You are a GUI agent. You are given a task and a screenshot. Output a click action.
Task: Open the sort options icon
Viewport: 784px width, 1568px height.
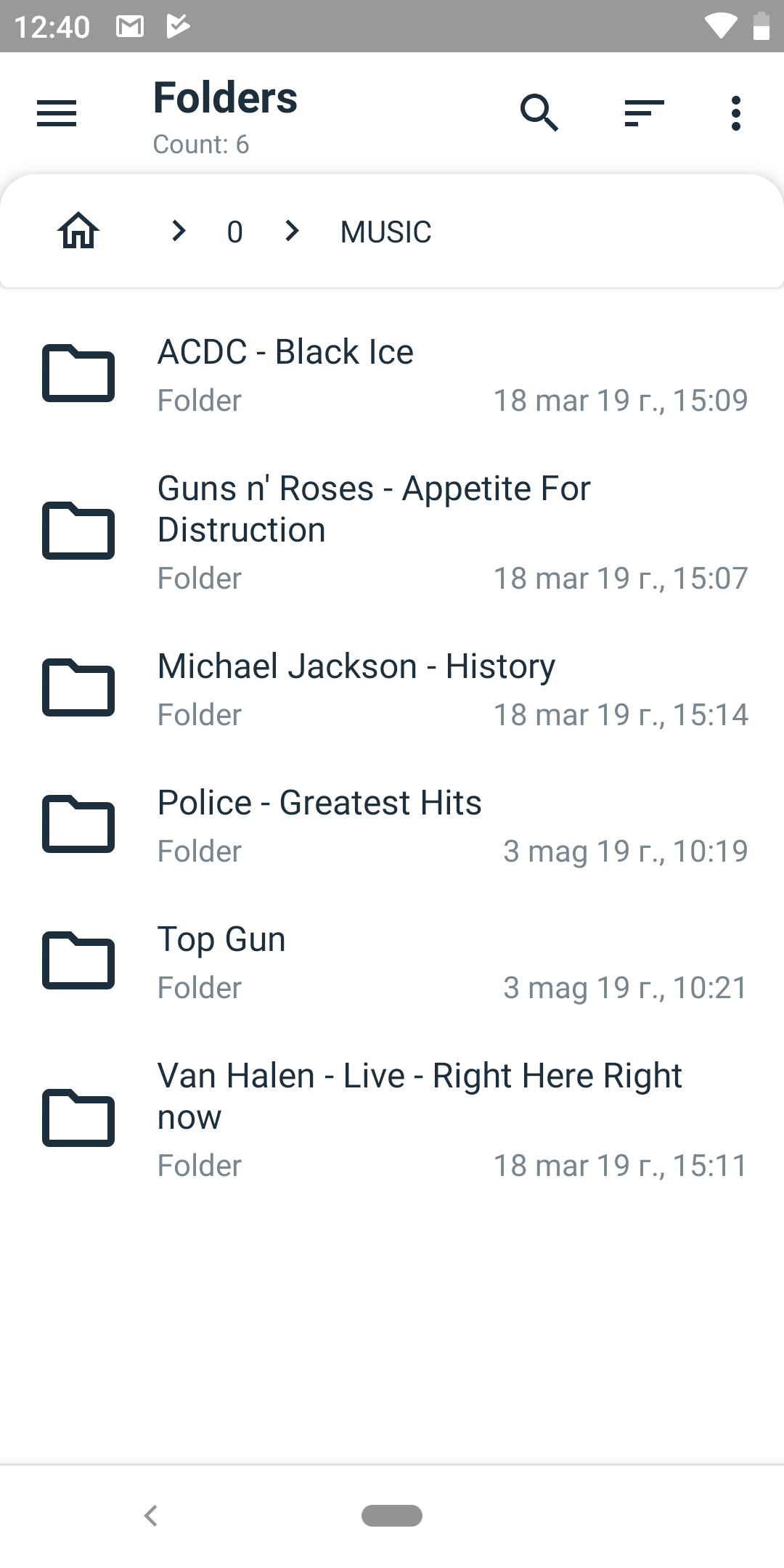(644, 113)
